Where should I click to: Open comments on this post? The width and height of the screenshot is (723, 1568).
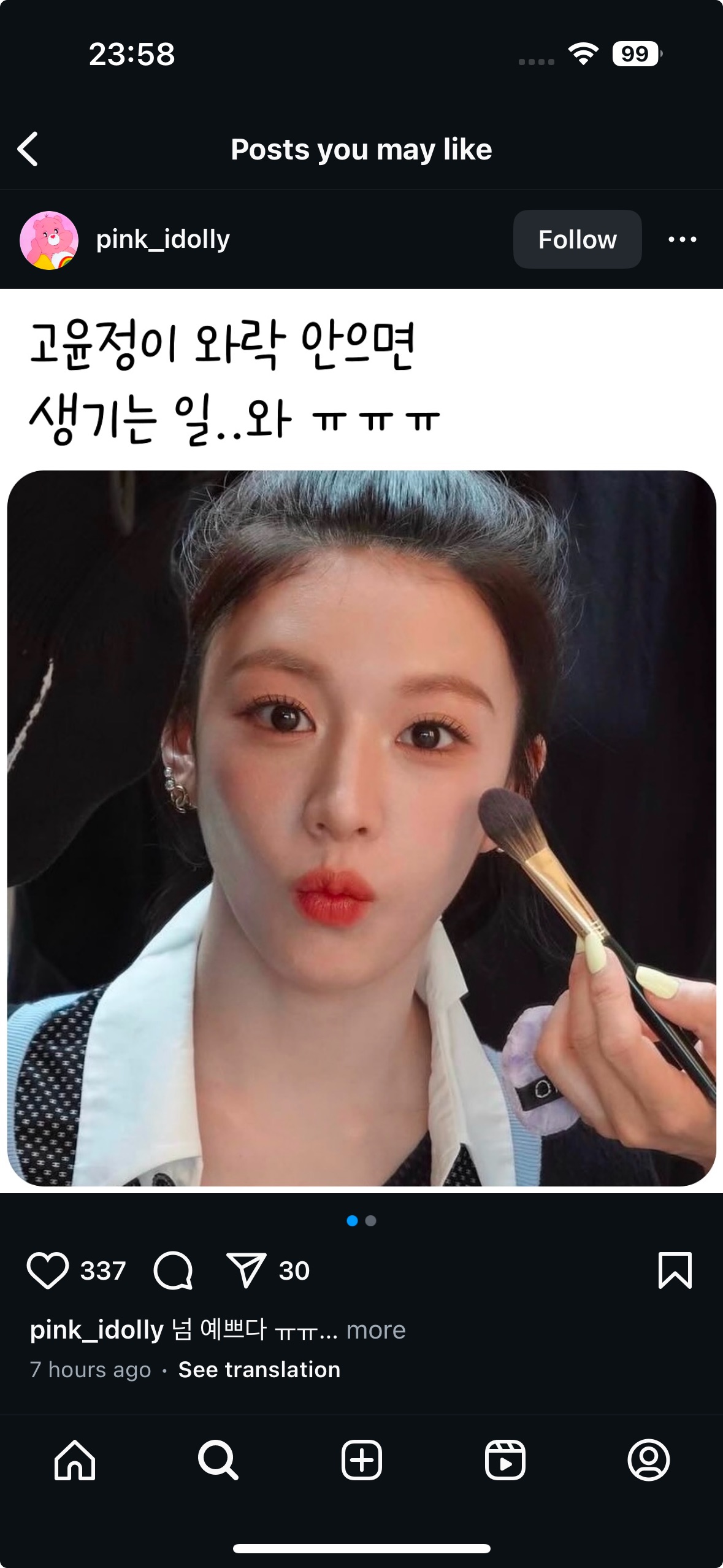pyautogui.click(x=174, y=1270)
